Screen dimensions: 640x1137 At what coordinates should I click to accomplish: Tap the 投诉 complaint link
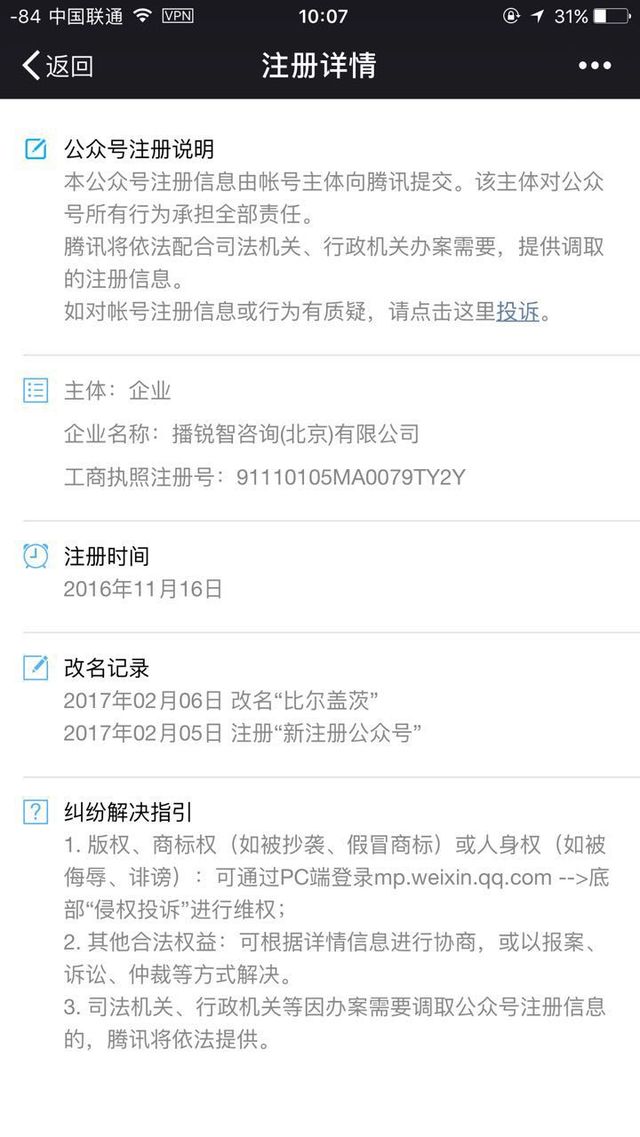(x=518, y=311)
